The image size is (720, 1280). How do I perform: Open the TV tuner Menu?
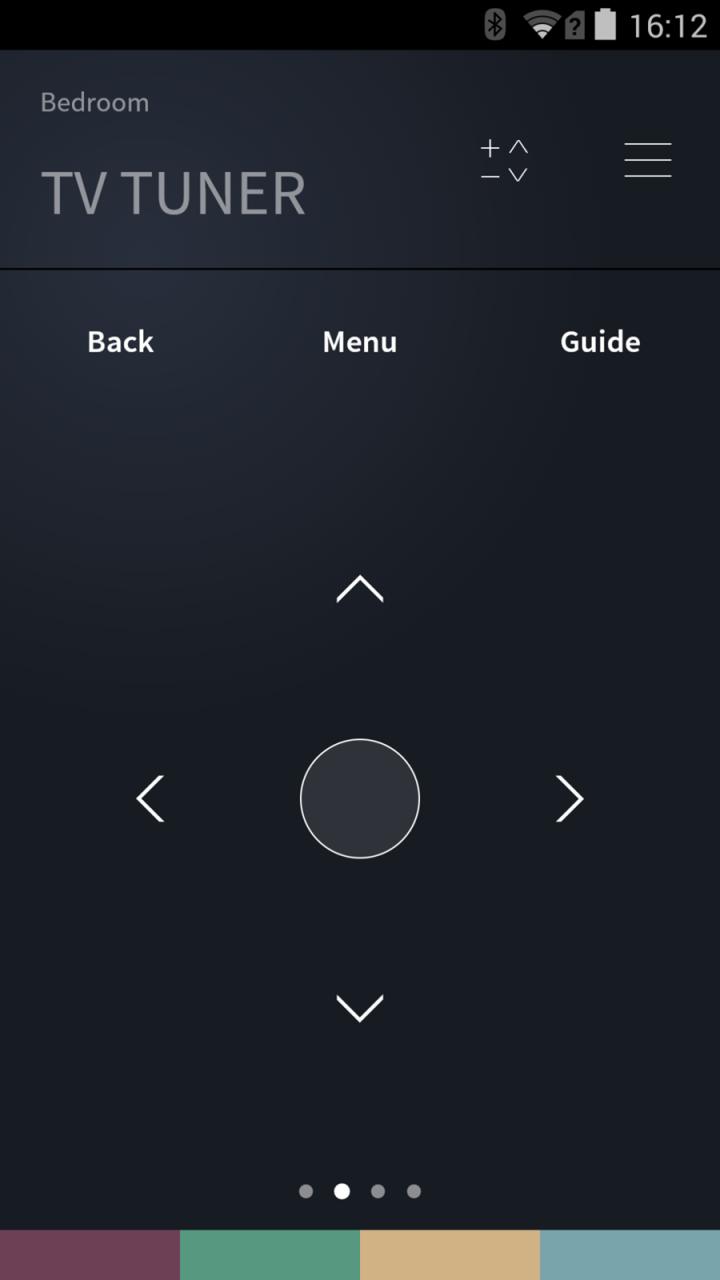(x=360, y=342)
